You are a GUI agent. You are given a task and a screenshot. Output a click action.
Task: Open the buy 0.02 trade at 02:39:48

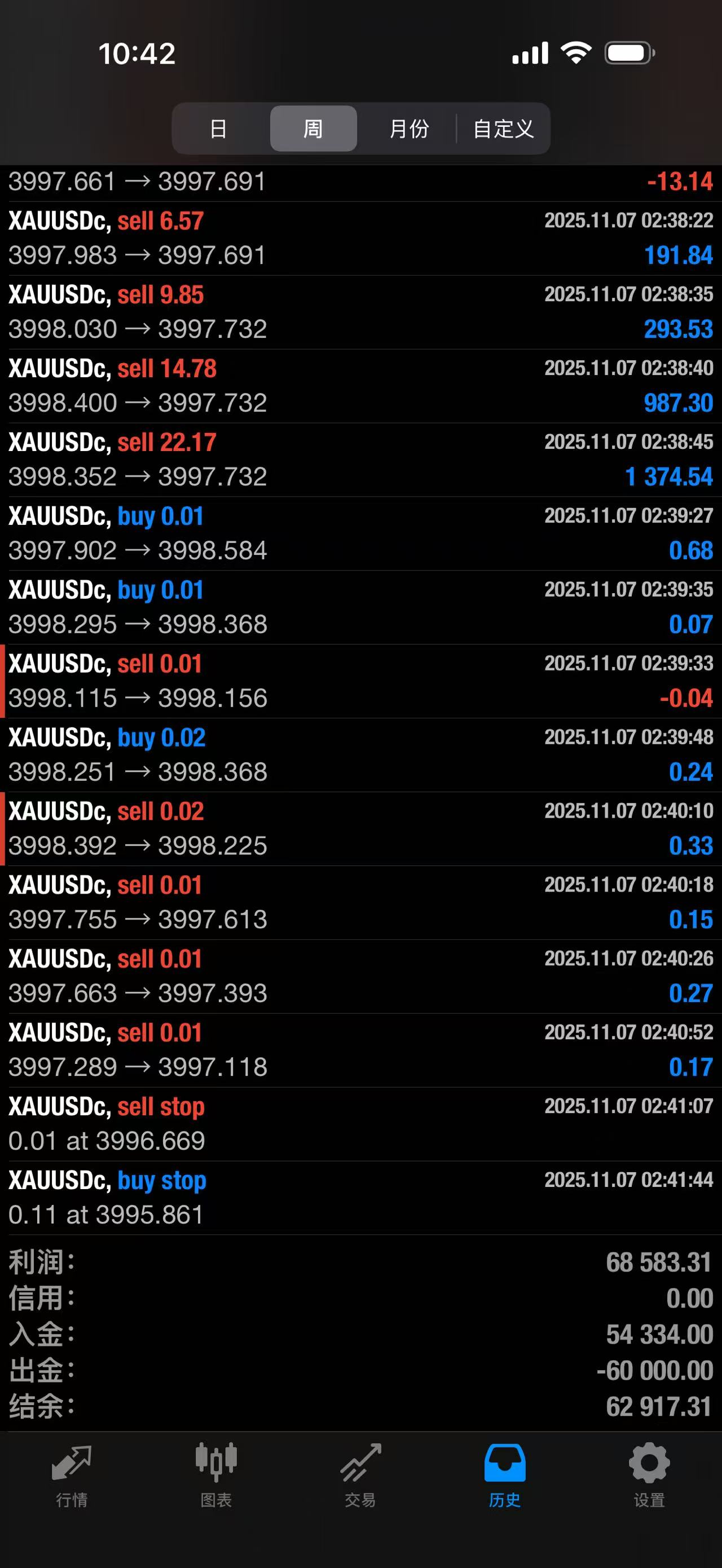360,755
